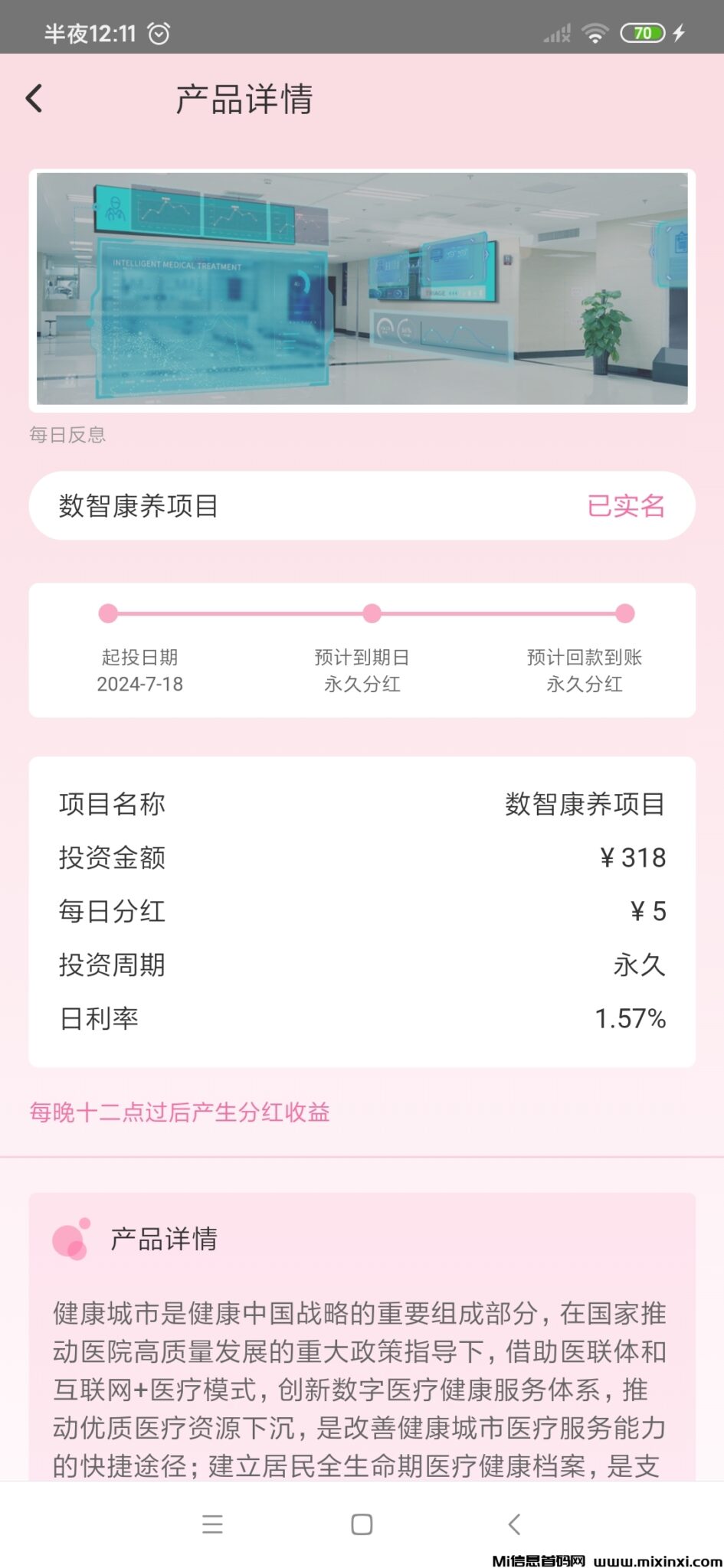Open the hospital product image thumbnail
This screenshot has height=1568, width=724.
(362, 291)
